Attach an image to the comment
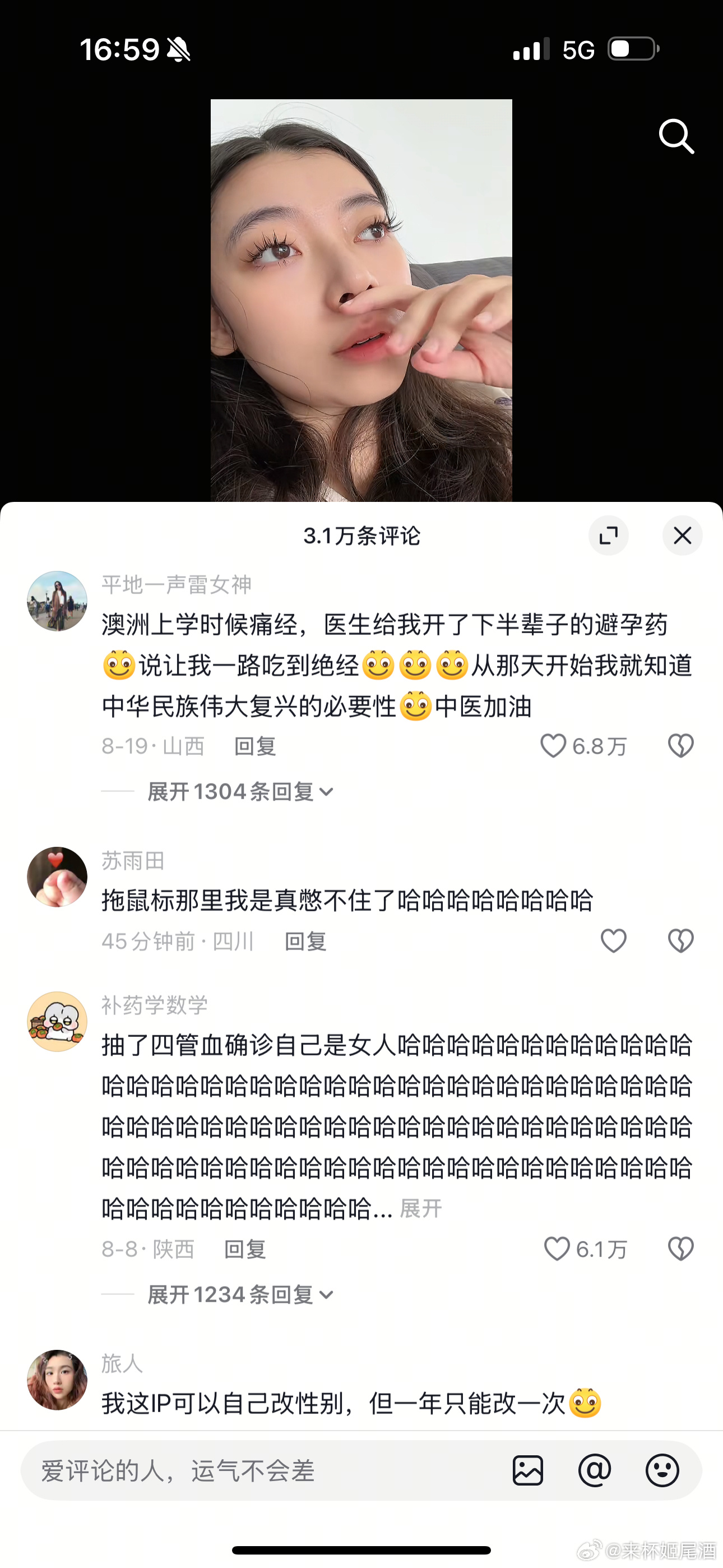The height and width of the screenshot is (1568, 723). click(x=527, y=1470)
